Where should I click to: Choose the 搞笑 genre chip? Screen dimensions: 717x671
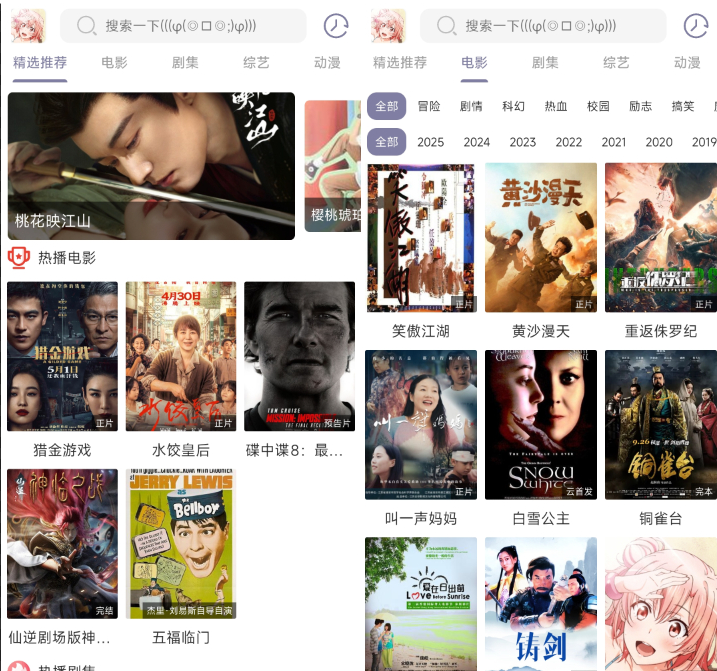683,106
